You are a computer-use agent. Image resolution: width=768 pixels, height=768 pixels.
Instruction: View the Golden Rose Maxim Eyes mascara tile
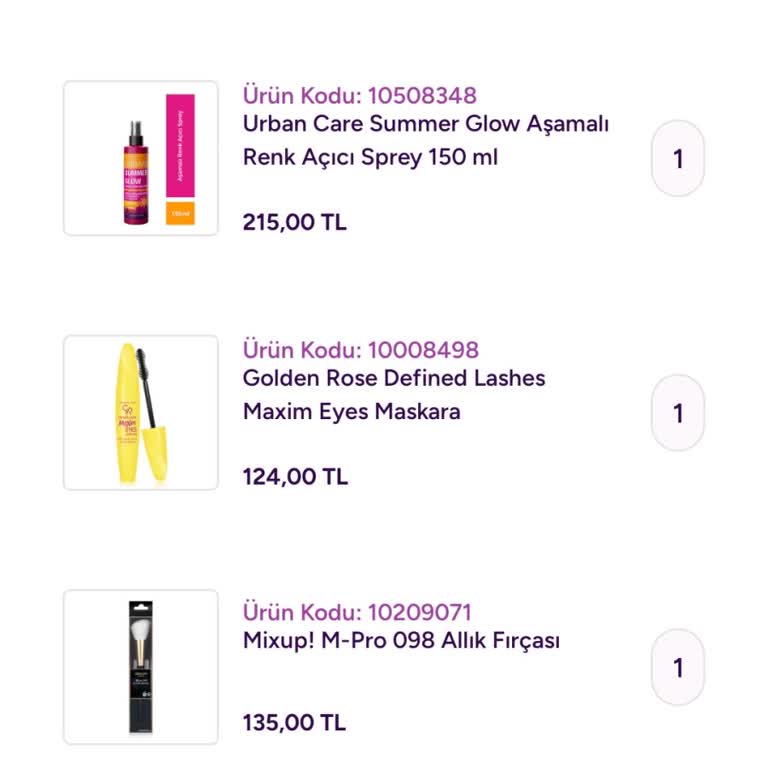(x=141, y=412)
